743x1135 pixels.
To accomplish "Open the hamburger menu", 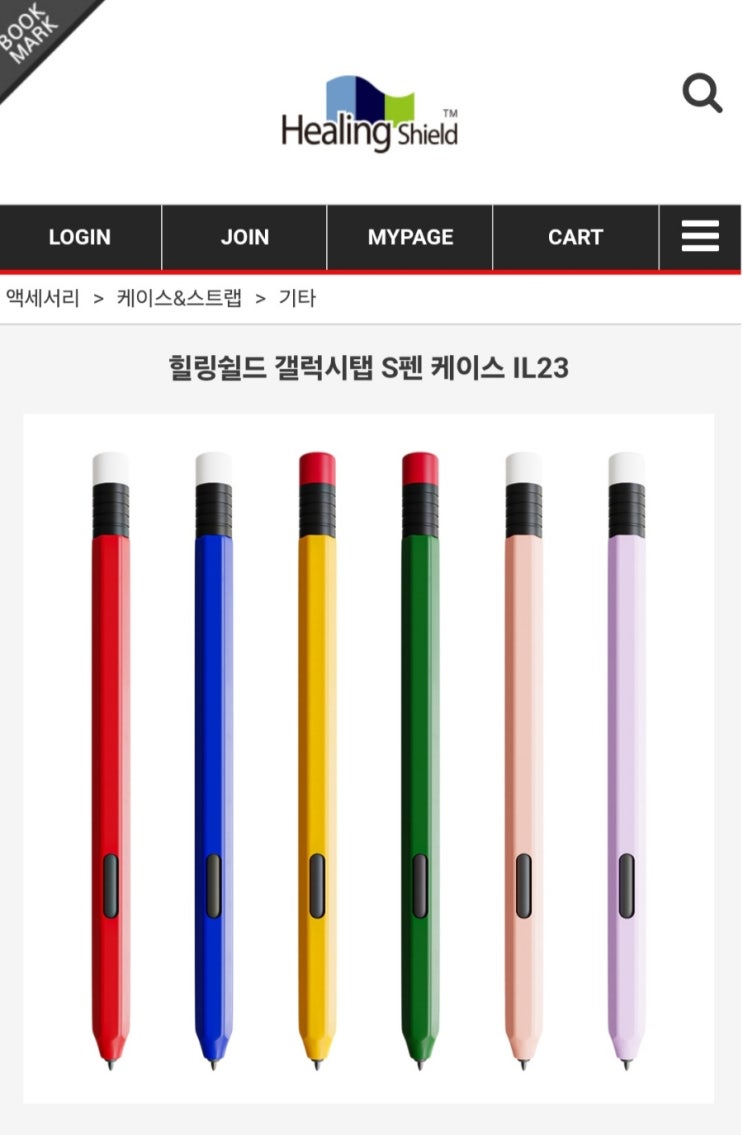I will point(700,237).
